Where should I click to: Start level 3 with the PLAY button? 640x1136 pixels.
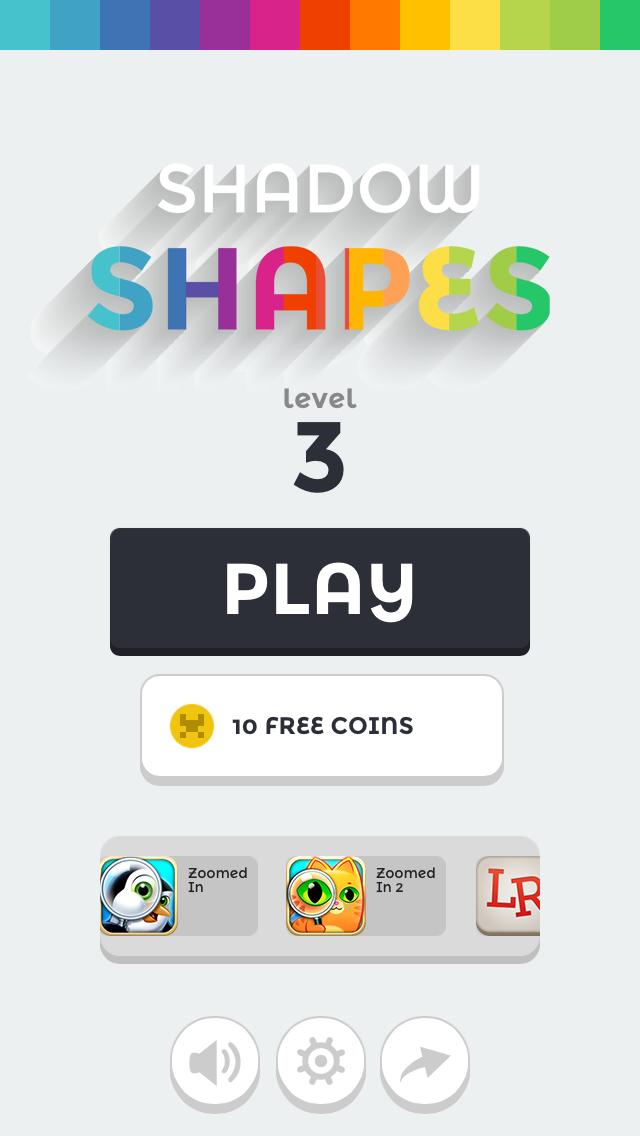pos(319,590)
